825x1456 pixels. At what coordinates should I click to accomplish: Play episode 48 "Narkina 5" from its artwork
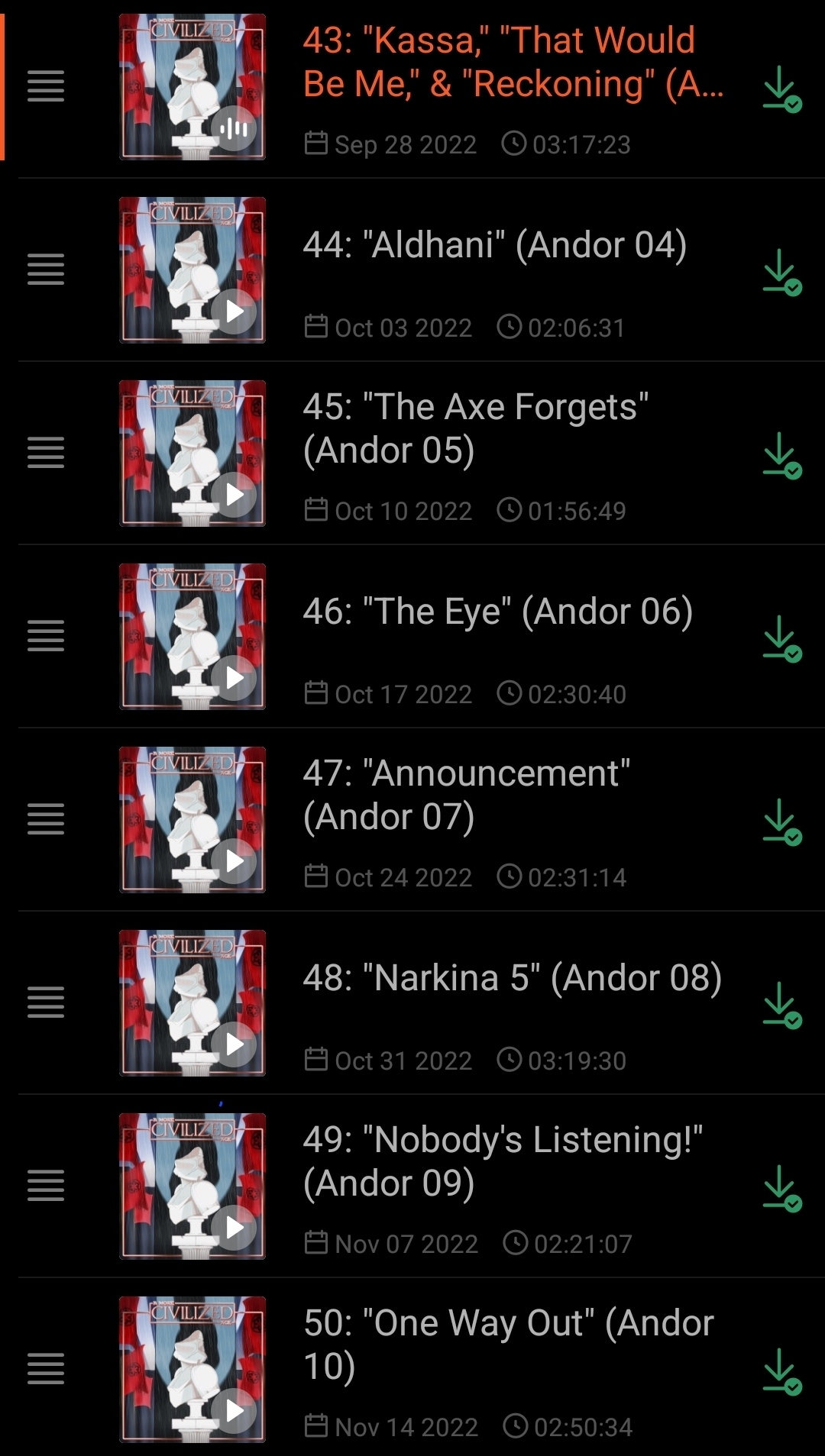(235, 1044)
